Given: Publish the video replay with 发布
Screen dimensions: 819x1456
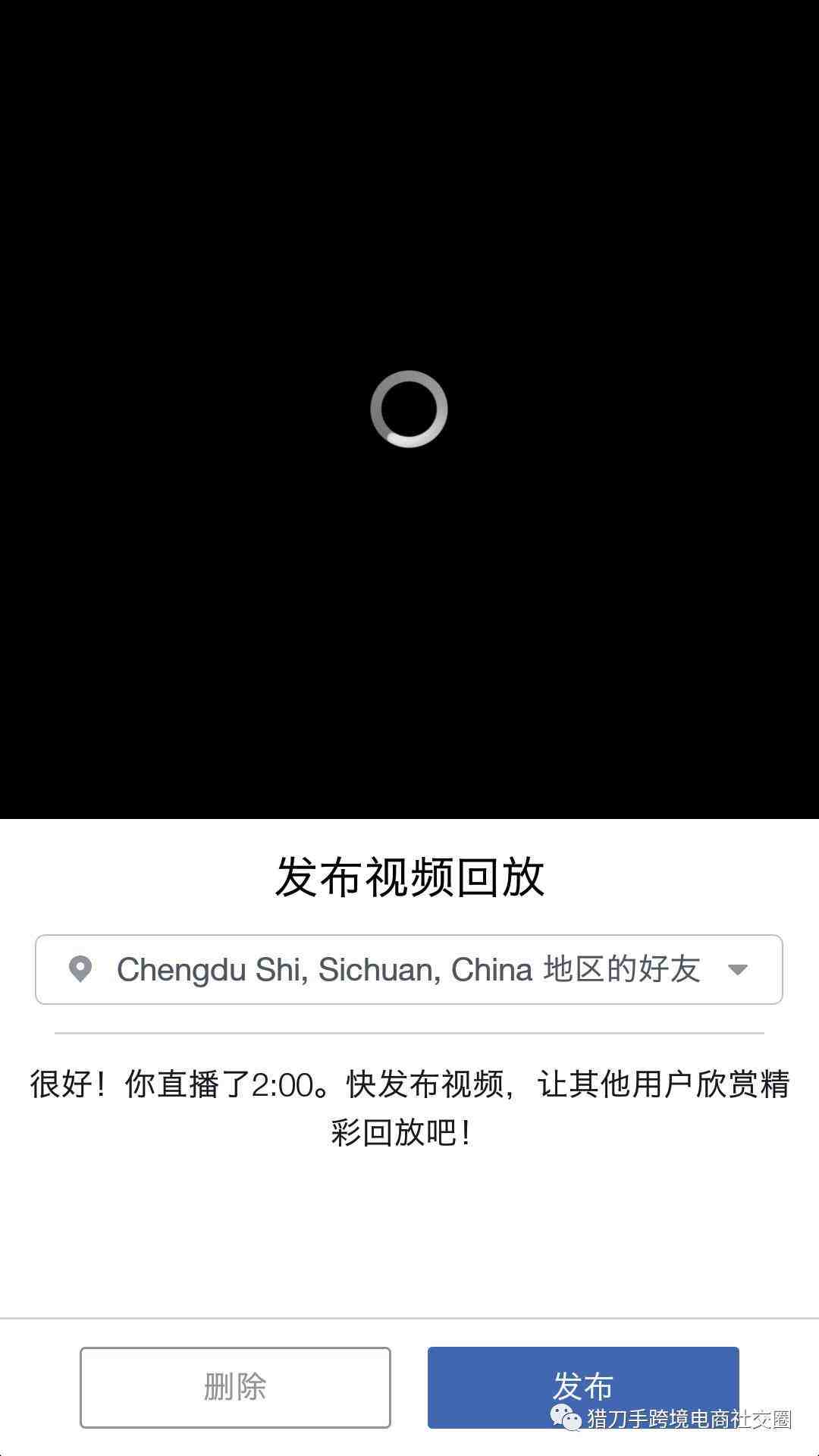Looking at the screenshot, I should (582, 1387).
